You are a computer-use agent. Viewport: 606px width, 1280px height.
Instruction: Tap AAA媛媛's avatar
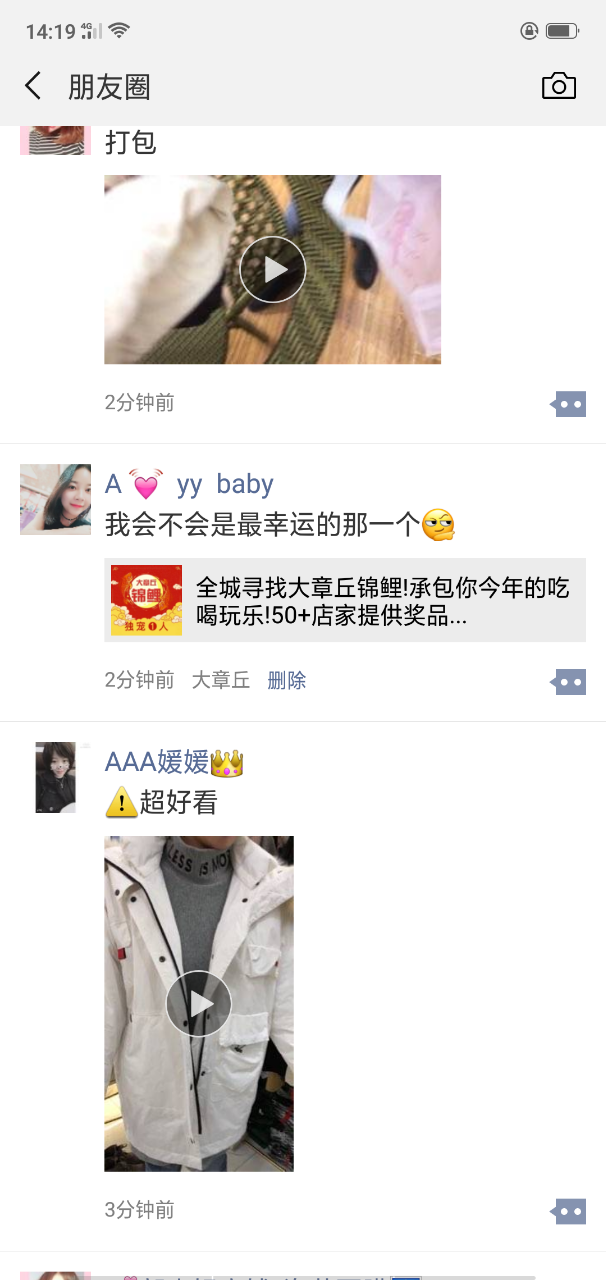(x=55, y=777)
